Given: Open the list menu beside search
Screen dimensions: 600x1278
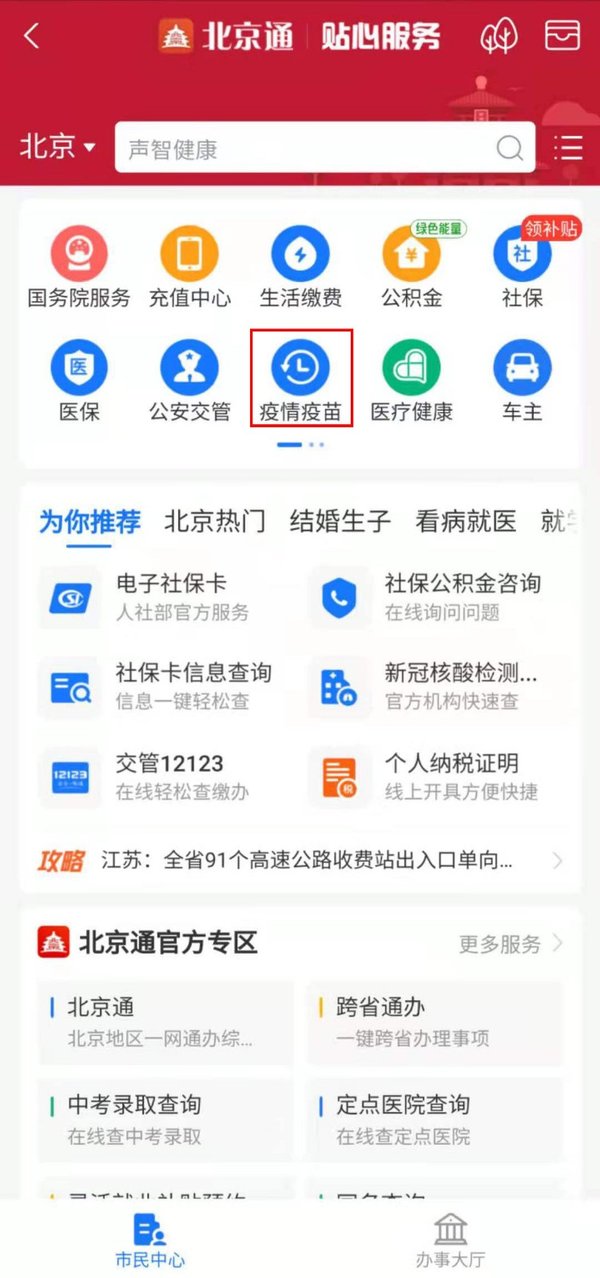Looking at the screenshot, I should (569, 149).
